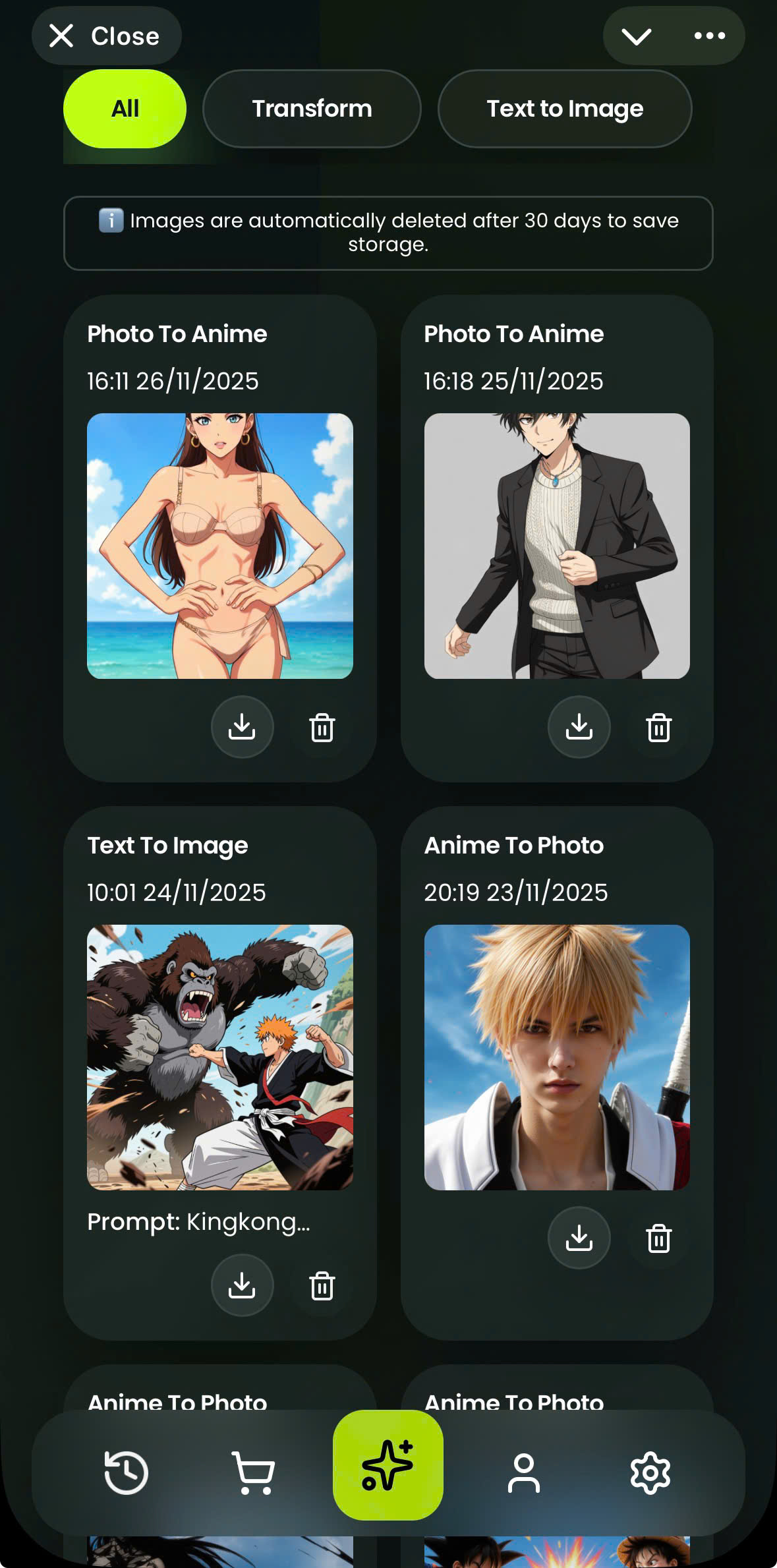Image resolution: width=777 pixels, height=1568 pixels.
Task: Delete the Photo To Anime suit image
Action: pos(658,728)
